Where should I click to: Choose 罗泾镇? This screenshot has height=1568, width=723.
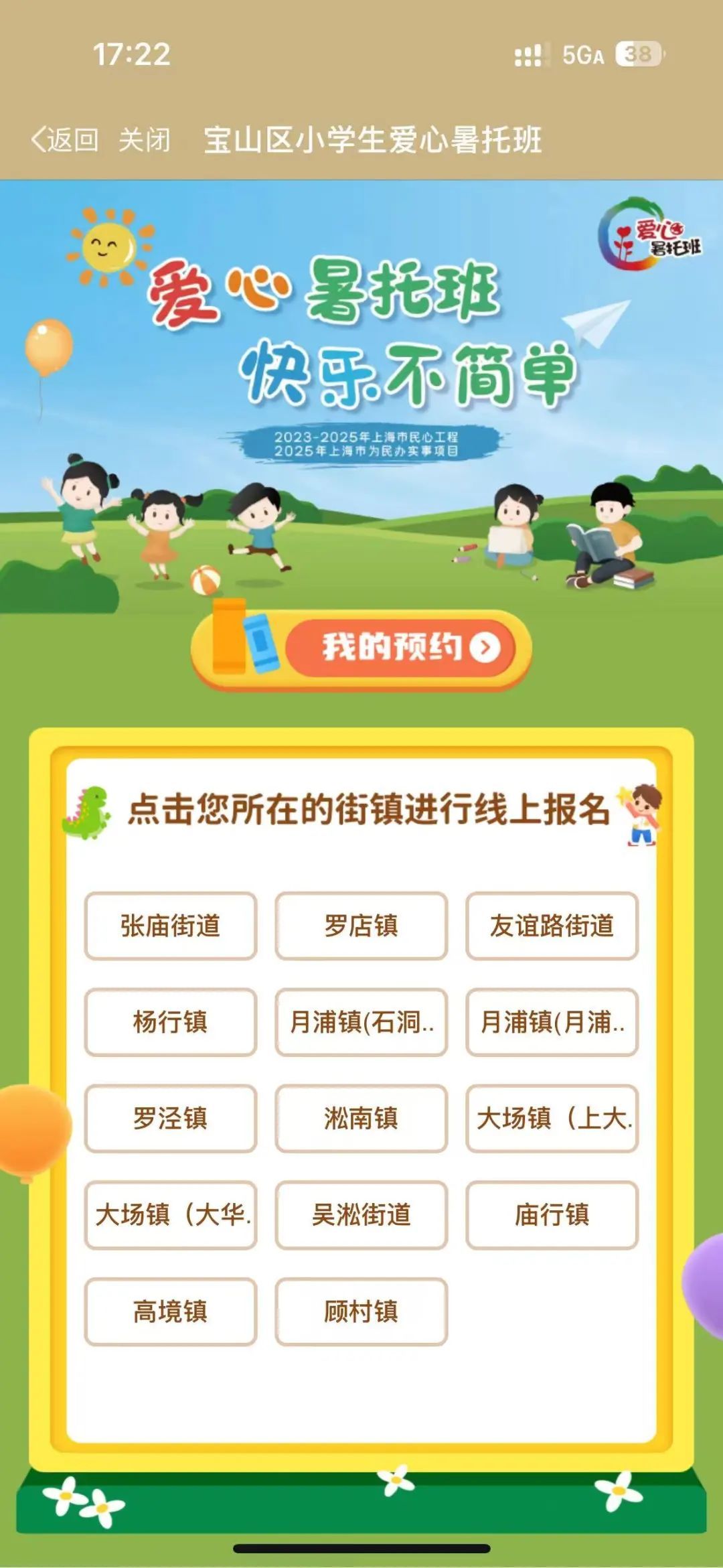(x=171, y=1118)
